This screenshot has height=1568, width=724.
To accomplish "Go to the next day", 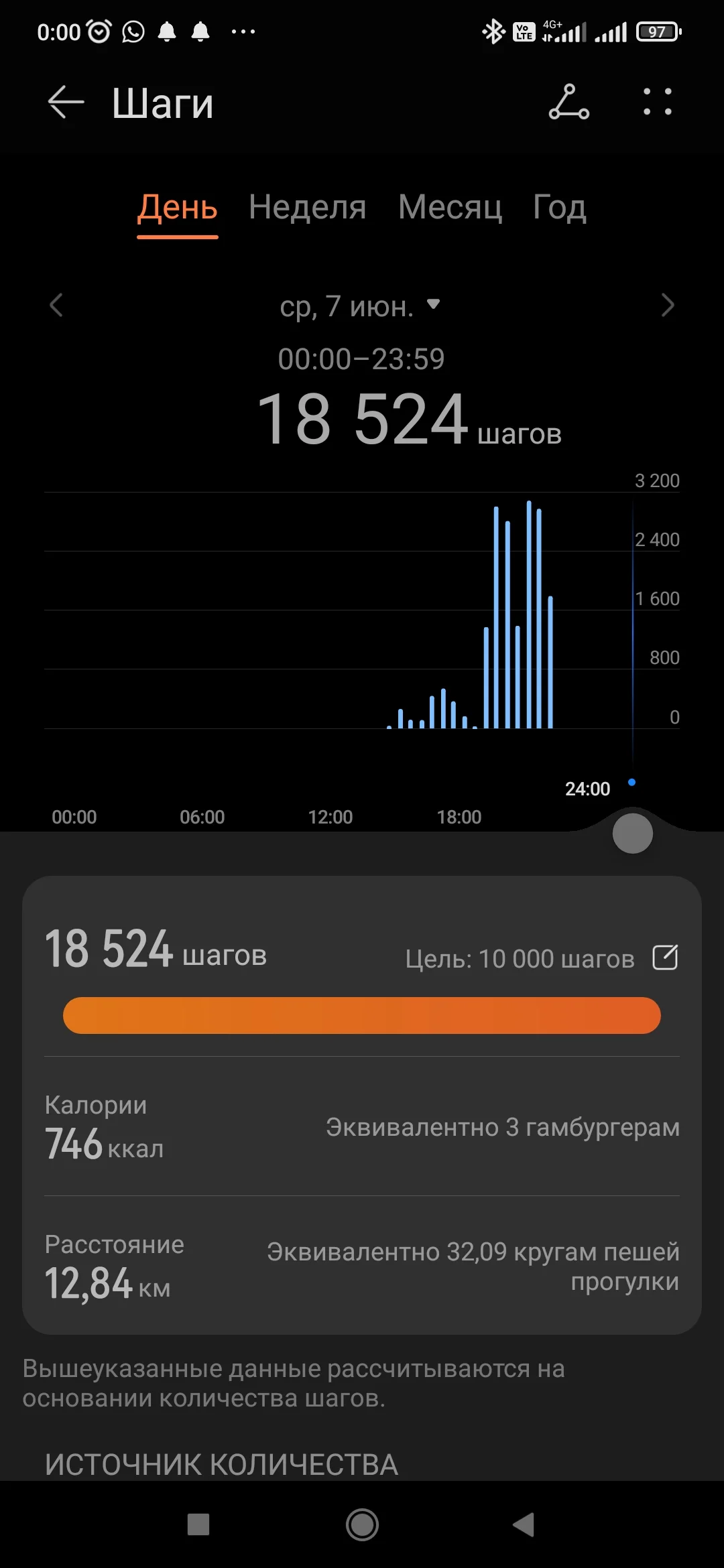I will pyautogui.click(x=666, y=306).
